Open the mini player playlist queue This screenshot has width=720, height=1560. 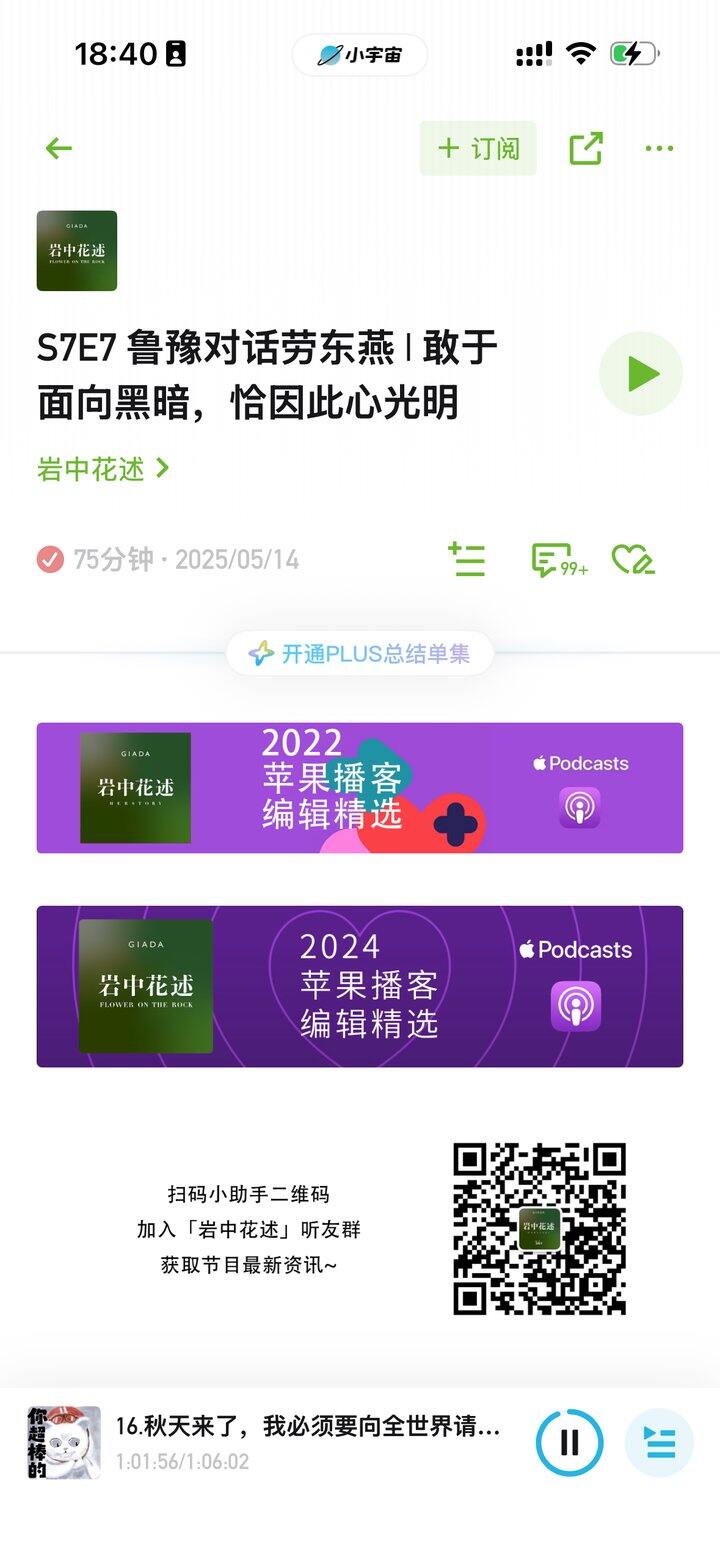659,1442
